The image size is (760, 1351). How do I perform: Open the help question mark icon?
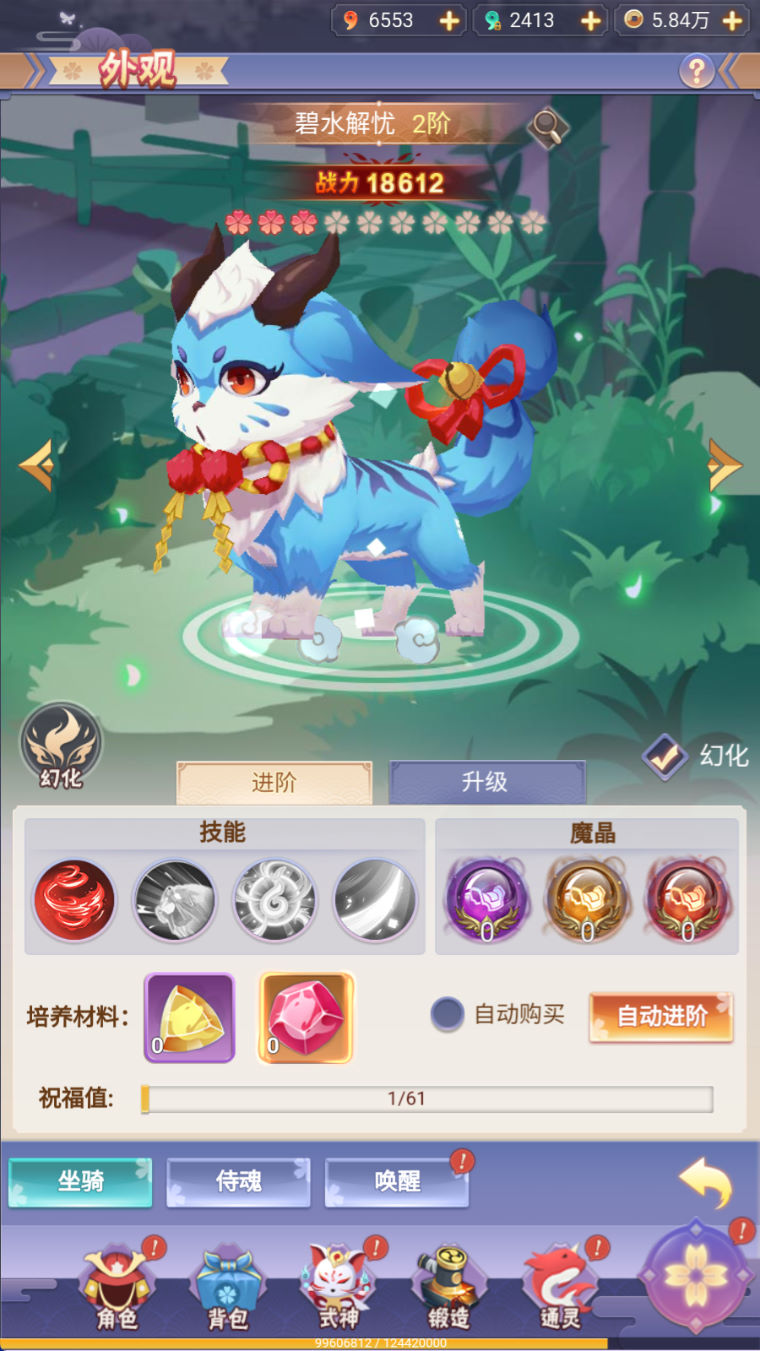(696, 71)
